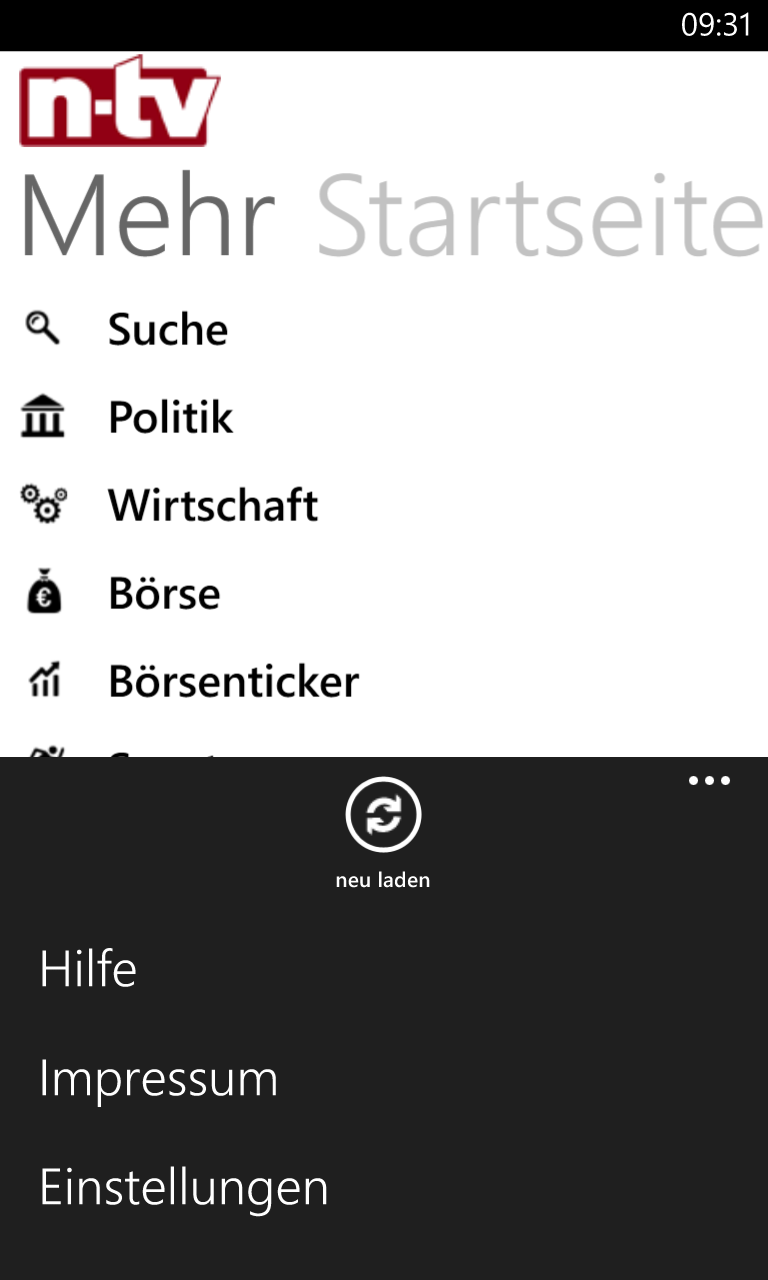Image resolution: width=768 pixels, height=1280 pixels.
Task: Open the Suche row
Action: pyautogui.click(x=384, y=329)
